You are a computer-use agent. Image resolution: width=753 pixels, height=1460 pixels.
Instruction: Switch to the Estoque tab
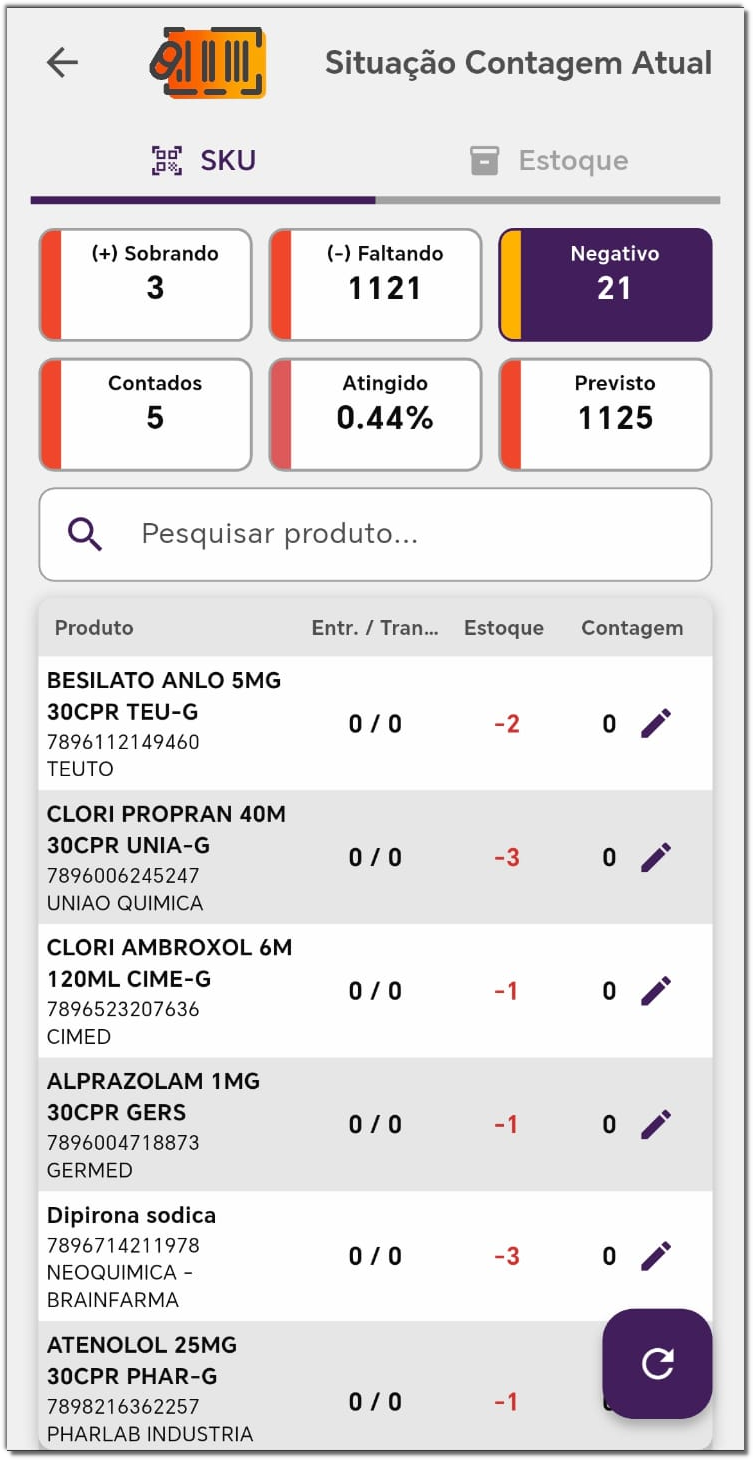(548, 161)
